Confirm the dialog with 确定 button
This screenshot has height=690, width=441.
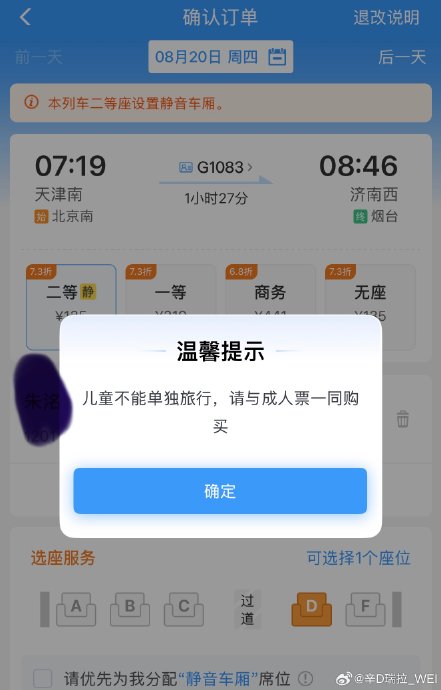pyautogui.click(x=220, y=491)
